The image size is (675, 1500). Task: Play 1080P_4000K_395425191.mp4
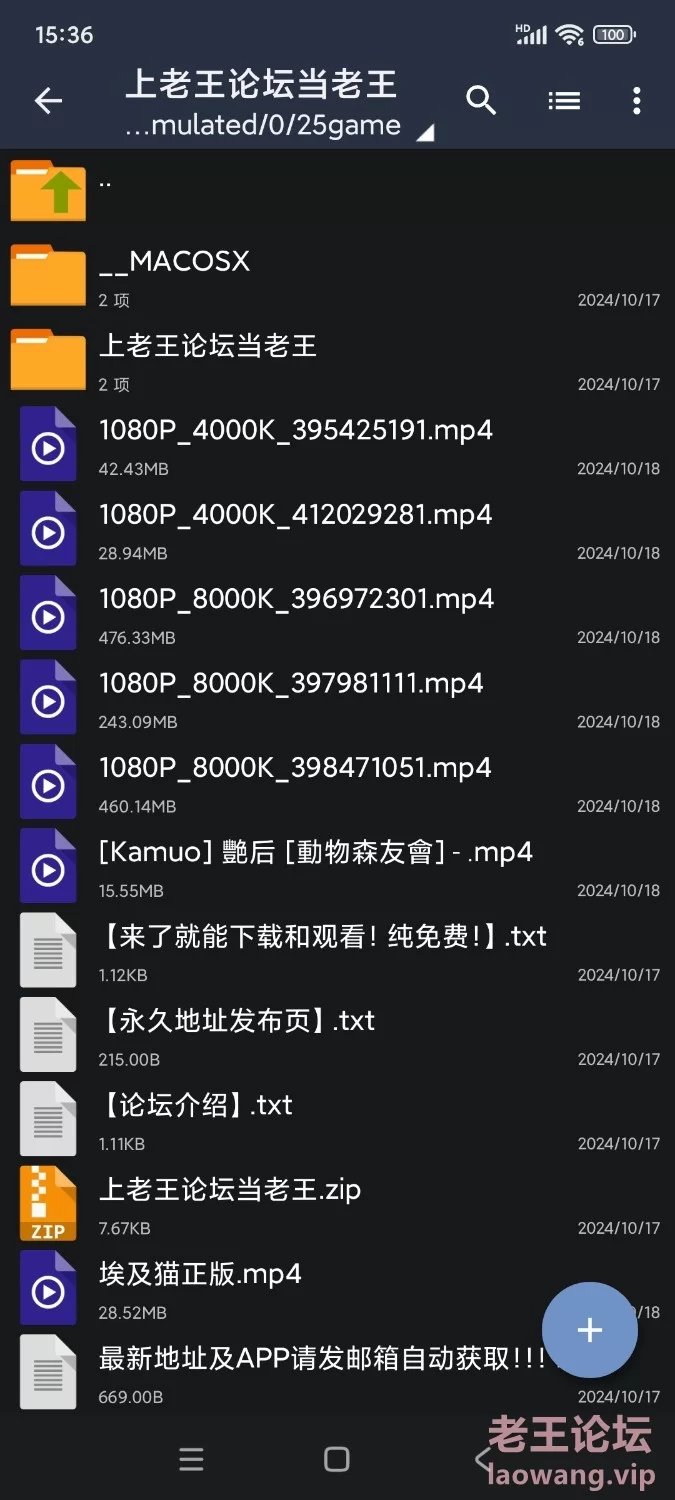pos(337,443)
